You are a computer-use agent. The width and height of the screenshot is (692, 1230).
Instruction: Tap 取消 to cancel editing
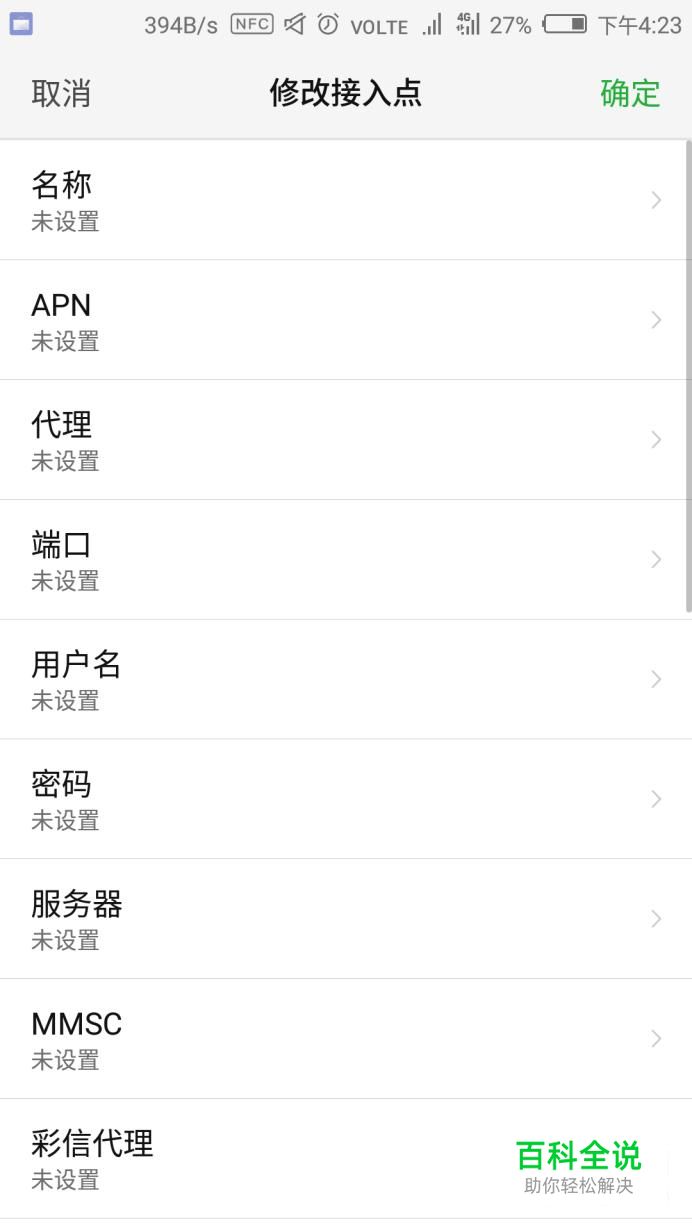click(x=61, y=93)
